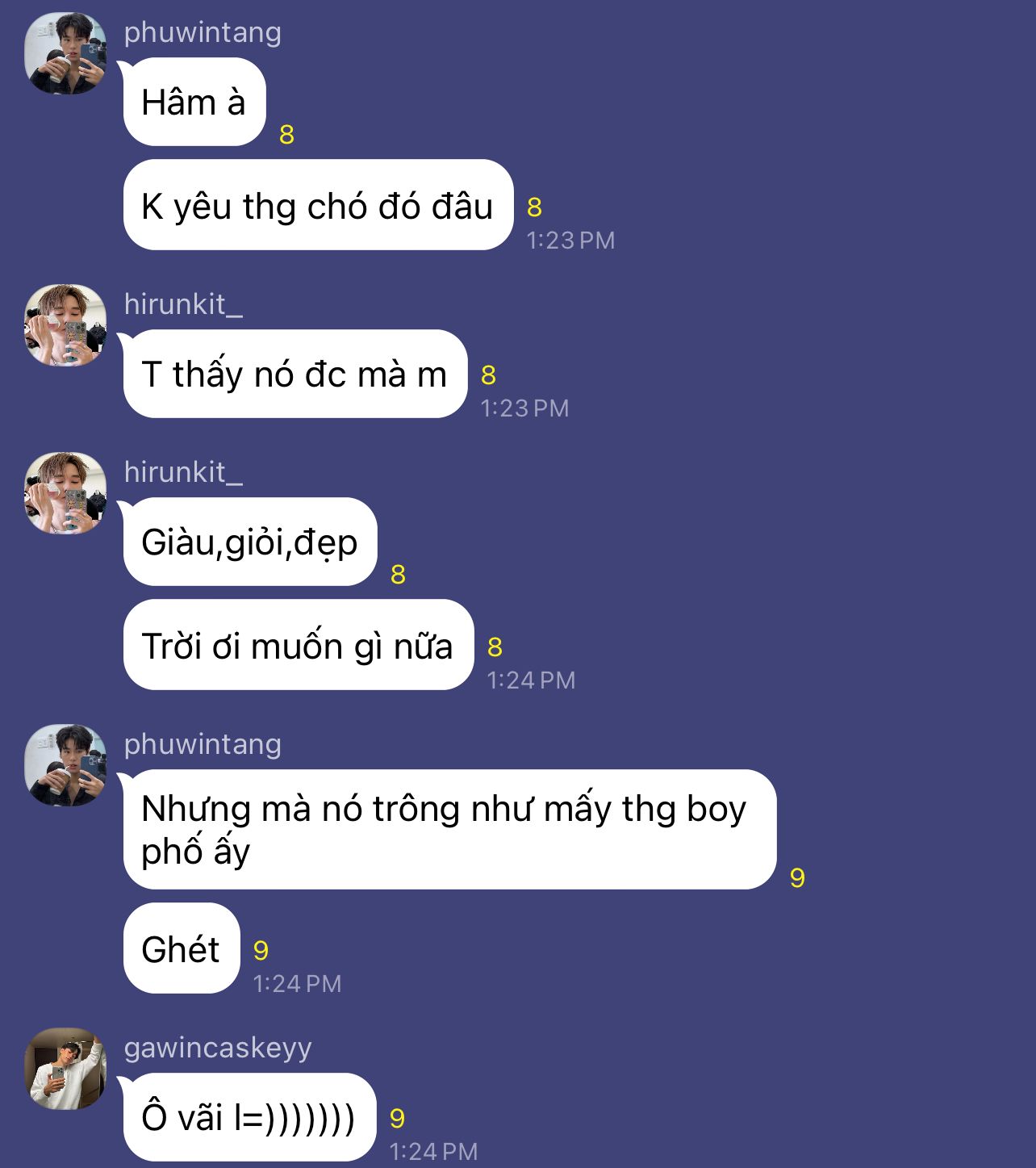Image resolution: width=1036 pixels, height=1168 pixels.
Task: Tap hirunkit_ avatar next to "T thấy nó đc mà m"
Action: [x=65, y=325]
